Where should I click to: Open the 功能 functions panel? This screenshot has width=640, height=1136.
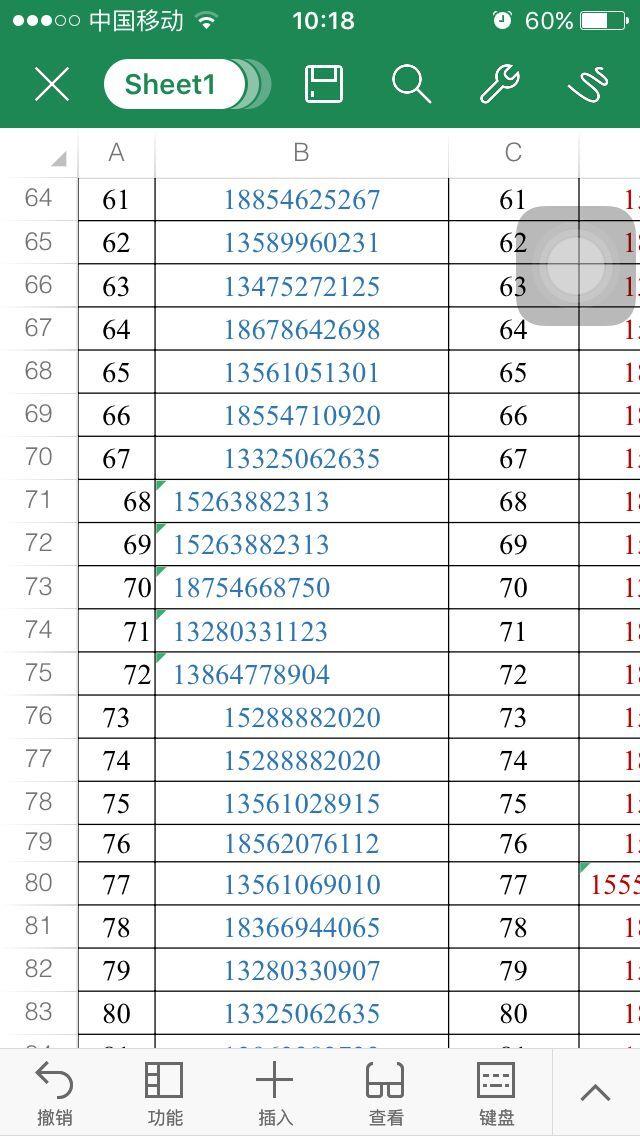click(x=165, y=1093)
